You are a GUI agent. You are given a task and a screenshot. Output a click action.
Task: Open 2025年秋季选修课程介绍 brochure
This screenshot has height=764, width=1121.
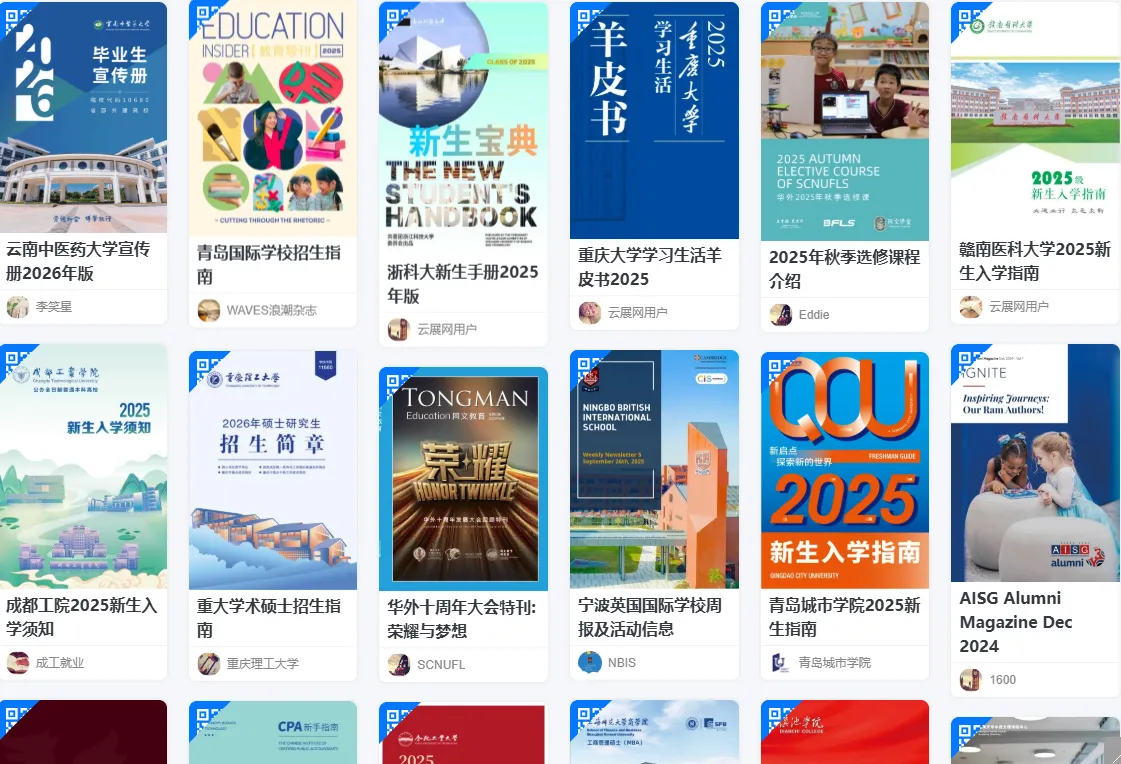point(845,121)
